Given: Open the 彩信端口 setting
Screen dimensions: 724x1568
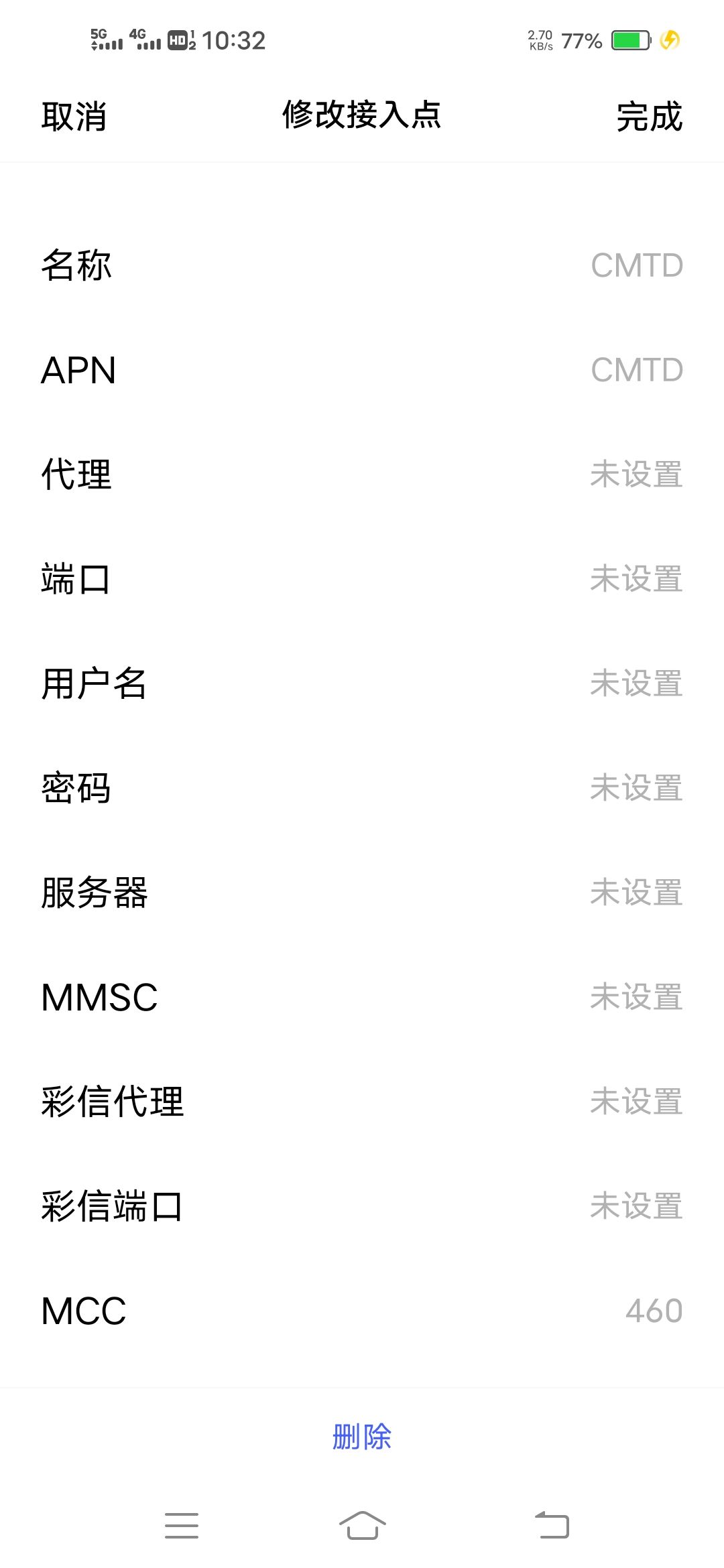Looking at the screenshot, I should (x=362, y=1206).
